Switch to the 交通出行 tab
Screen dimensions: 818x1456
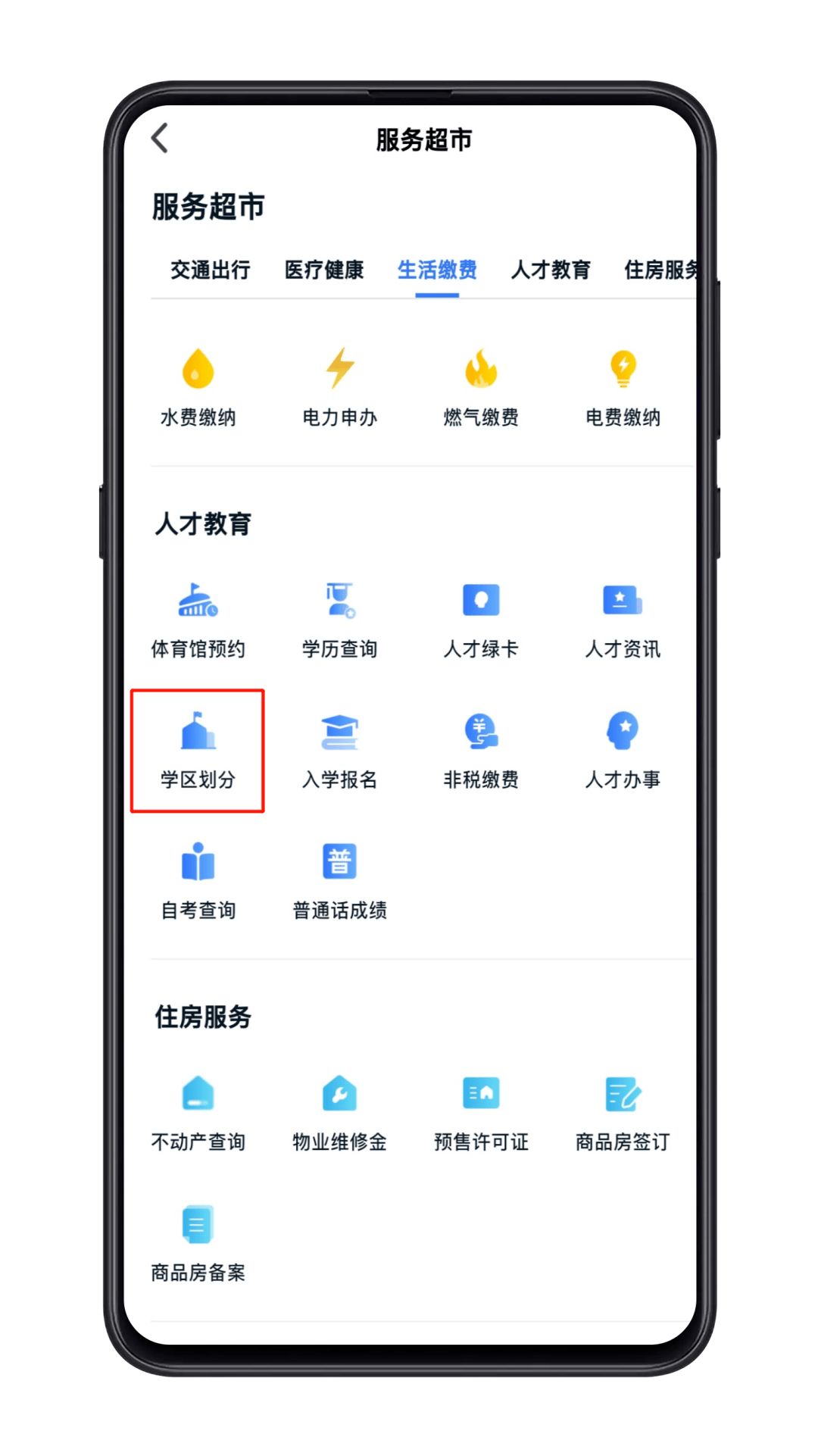[x=210, y=270]
